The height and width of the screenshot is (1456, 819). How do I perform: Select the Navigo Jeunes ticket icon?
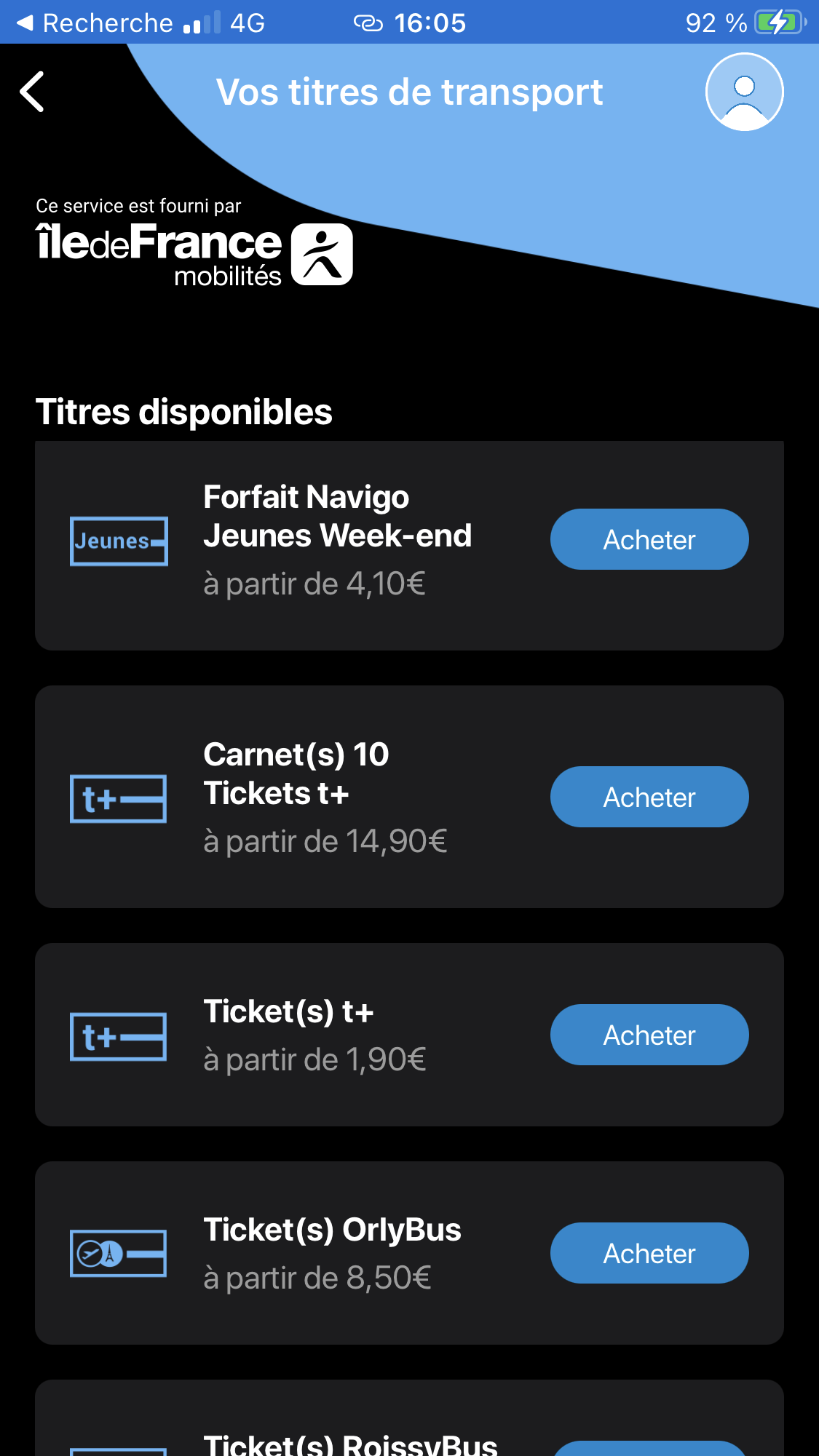tap(118, 540)
